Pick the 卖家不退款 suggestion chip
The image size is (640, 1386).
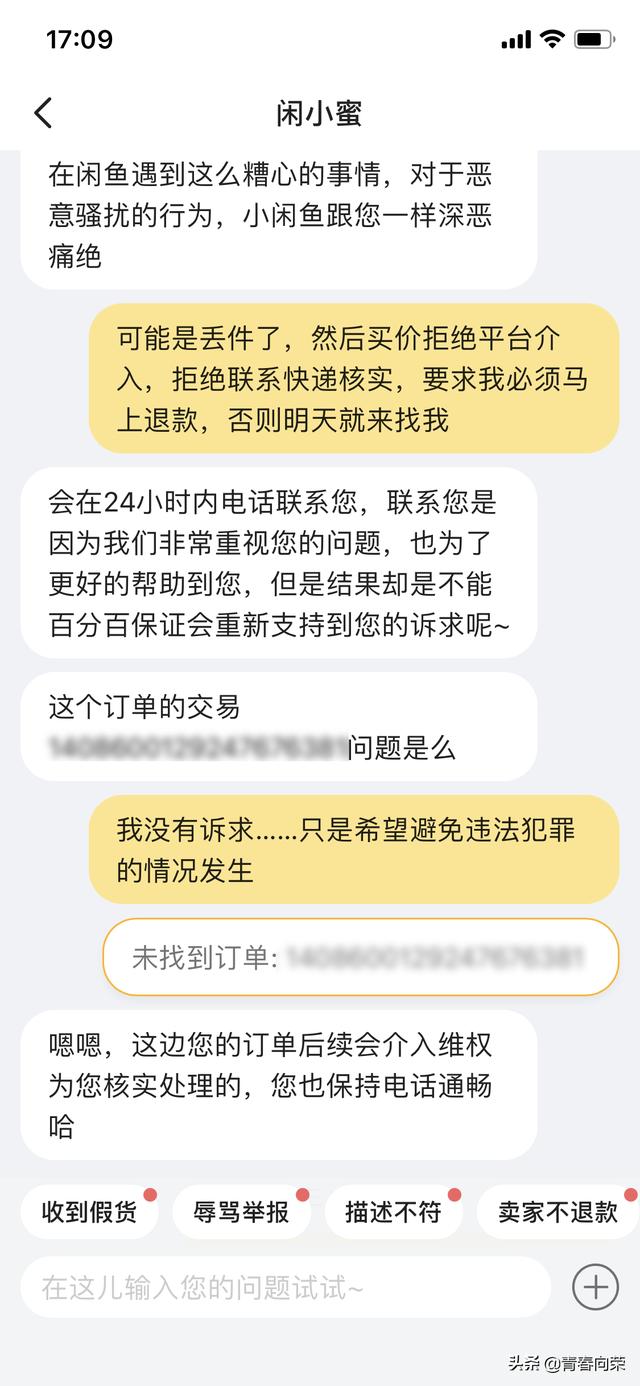click(558, 1212)
